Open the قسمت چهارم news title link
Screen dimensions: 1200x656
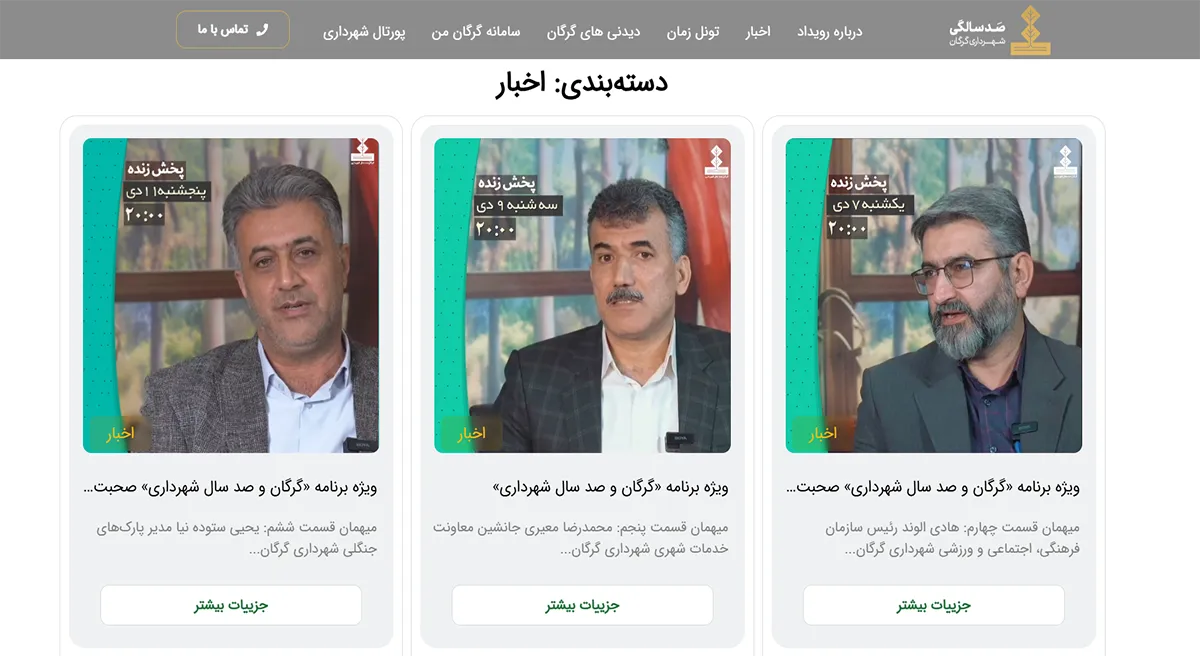click(x=933, y=488)
